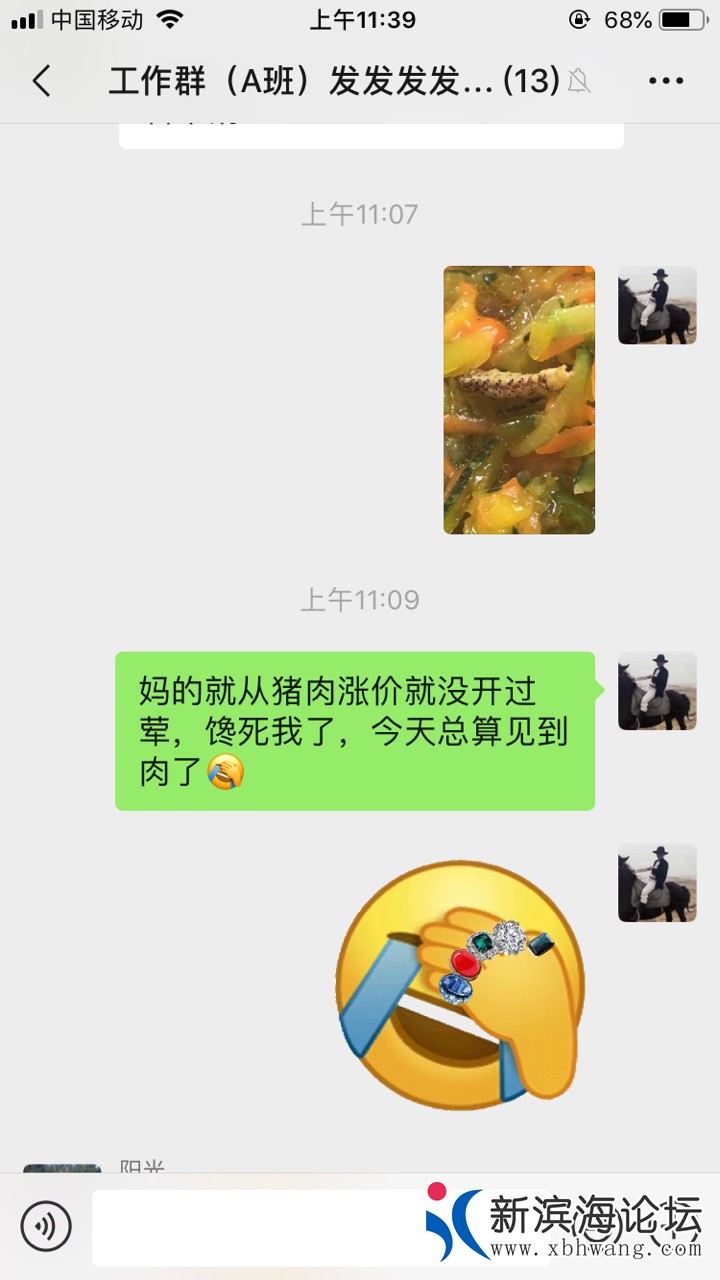Image resolution: width=720 pixels, height=1280 pixels.
Task: Go back from the group chat
Action: (x=41, y=81)
